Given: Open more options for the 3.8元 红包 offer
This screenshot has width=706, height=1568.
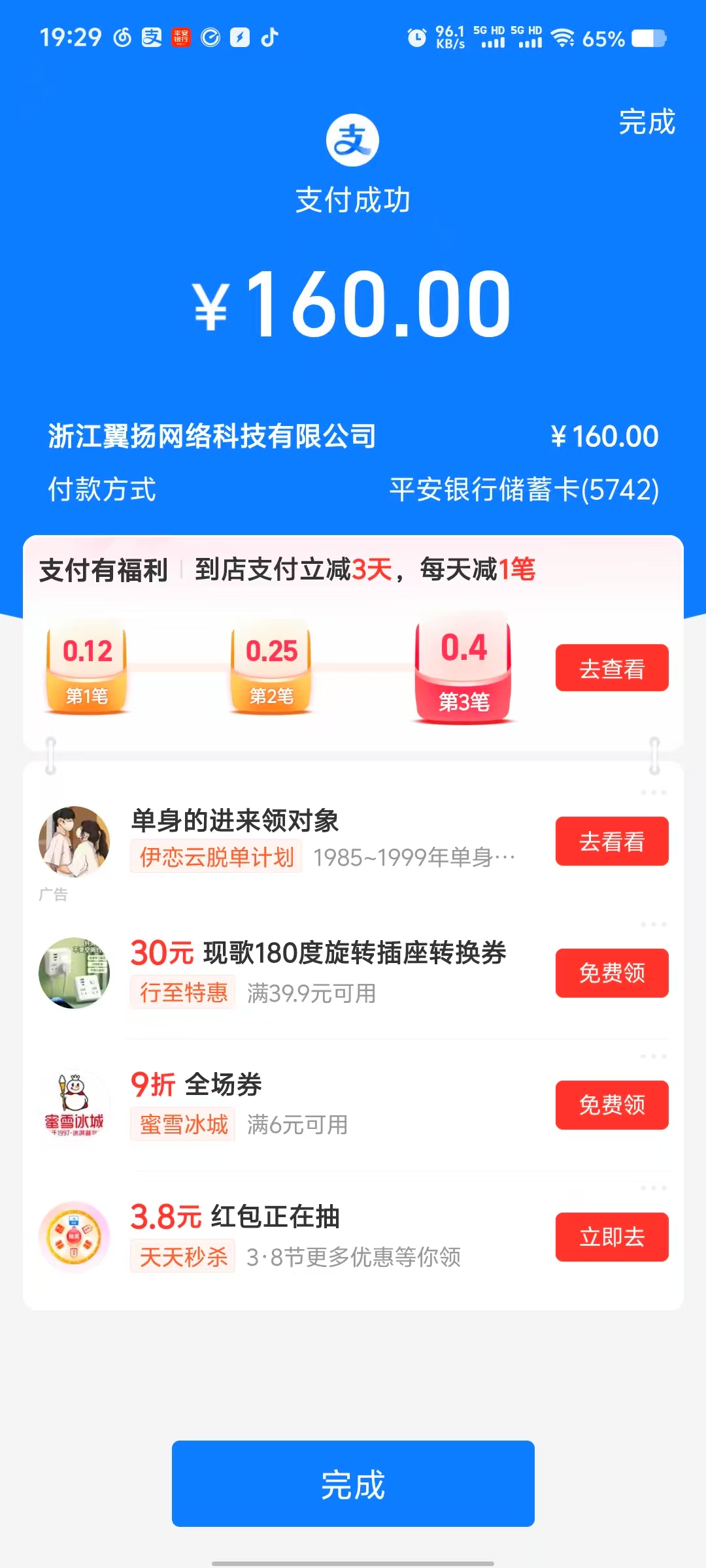Looking at the screenshot, I should 653,1188.
